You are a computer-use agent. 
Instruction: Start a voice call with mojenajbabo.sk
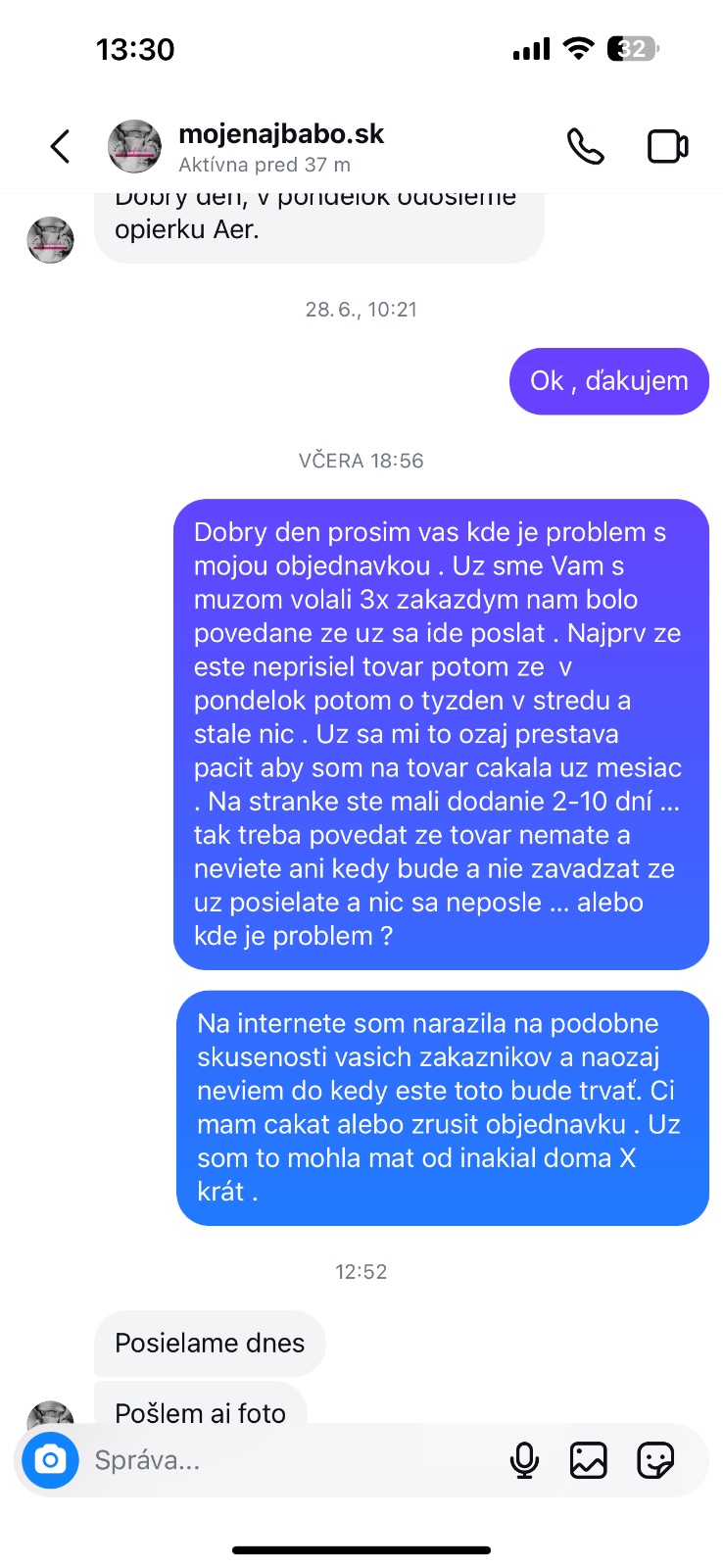point(585,147)
